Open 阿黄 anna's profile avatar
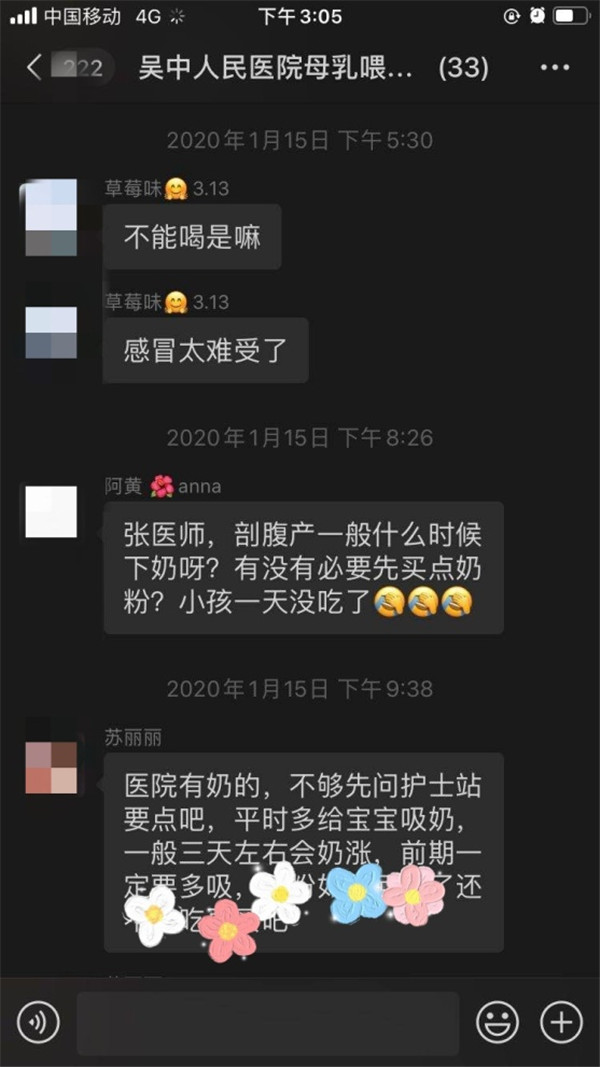Image resolution: width=600 pixels, height=1067 pixels. coord(51,511)
